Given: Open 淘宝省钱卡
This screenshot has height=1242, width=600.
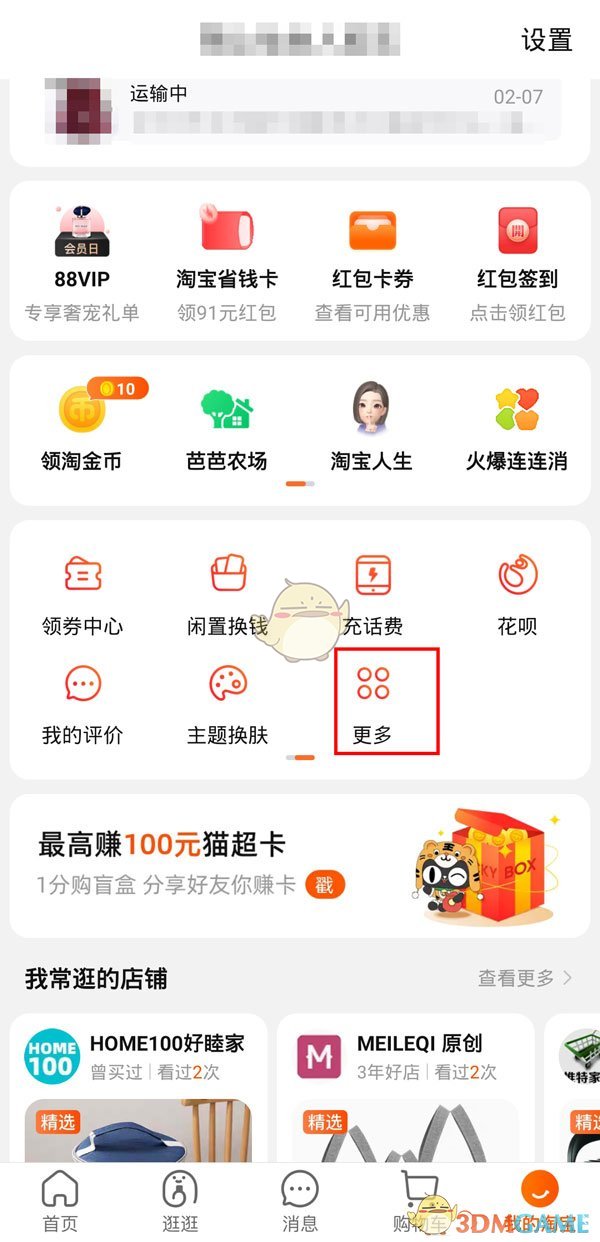Looking at the screenshot, I should pos(227,258).
